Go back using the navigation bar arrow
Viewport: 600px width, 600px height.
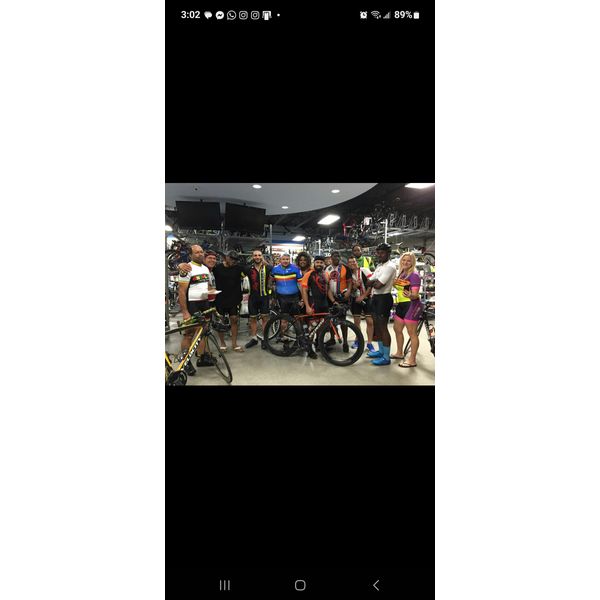point(376,585)
